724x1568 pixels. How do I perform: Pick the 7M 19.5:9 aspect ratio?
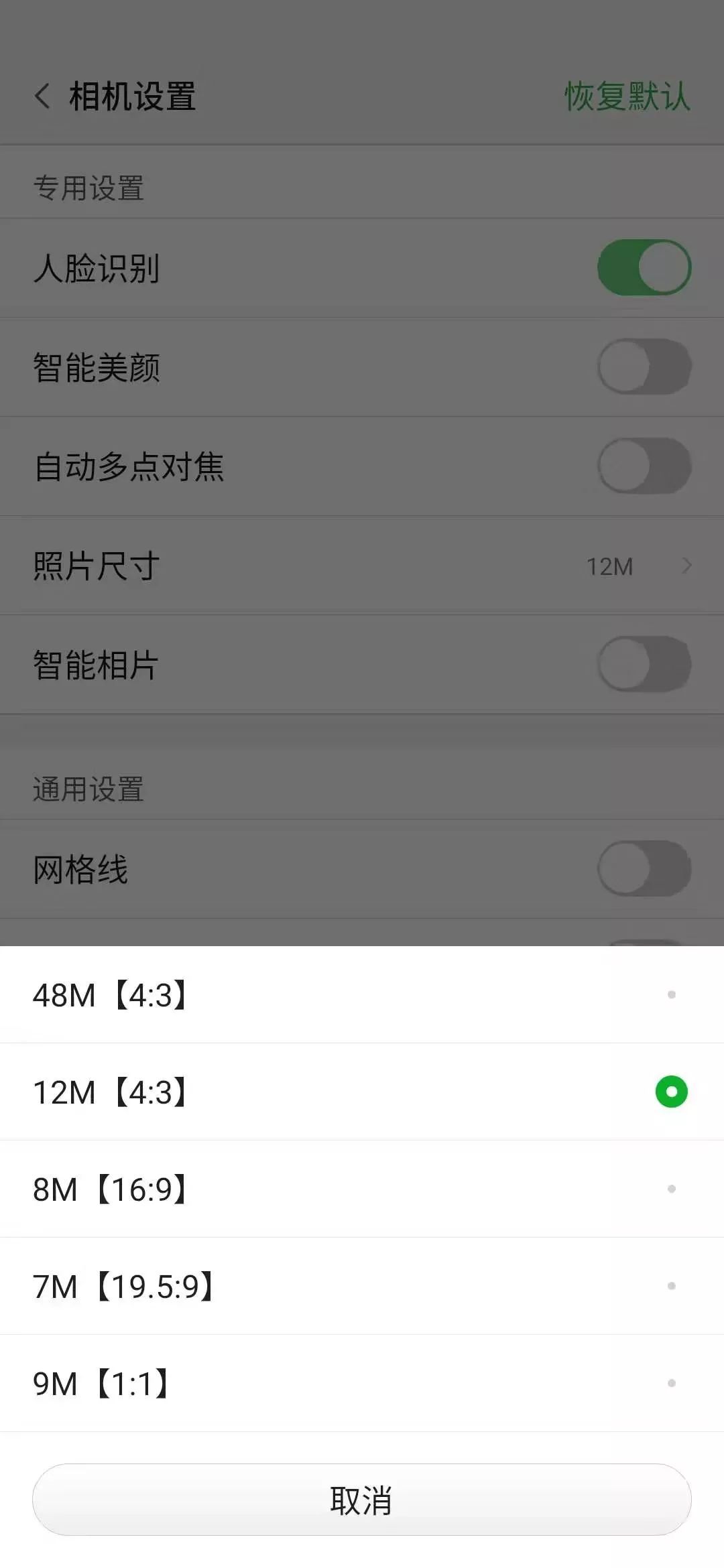point(362,1286)
